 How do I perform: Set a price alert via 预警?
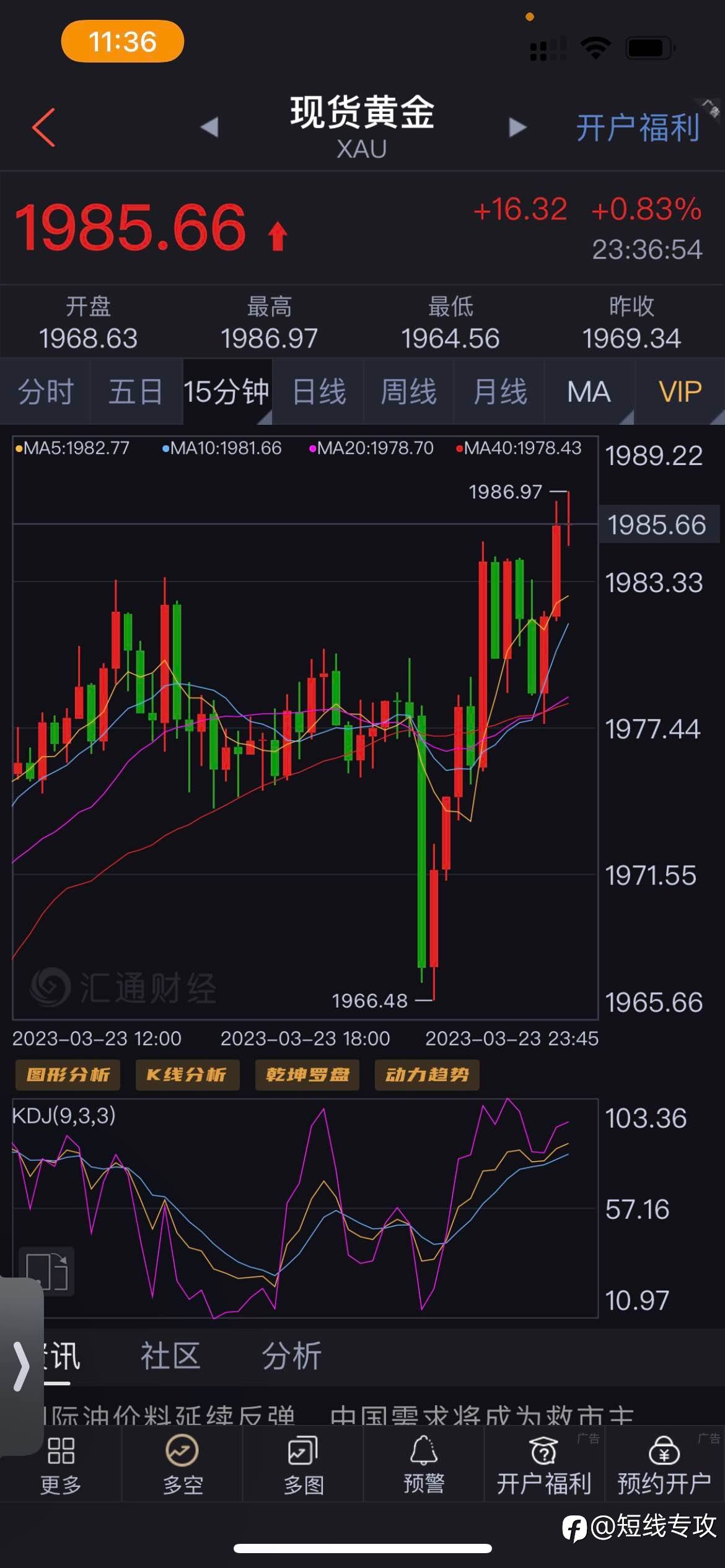[424, 1466]
